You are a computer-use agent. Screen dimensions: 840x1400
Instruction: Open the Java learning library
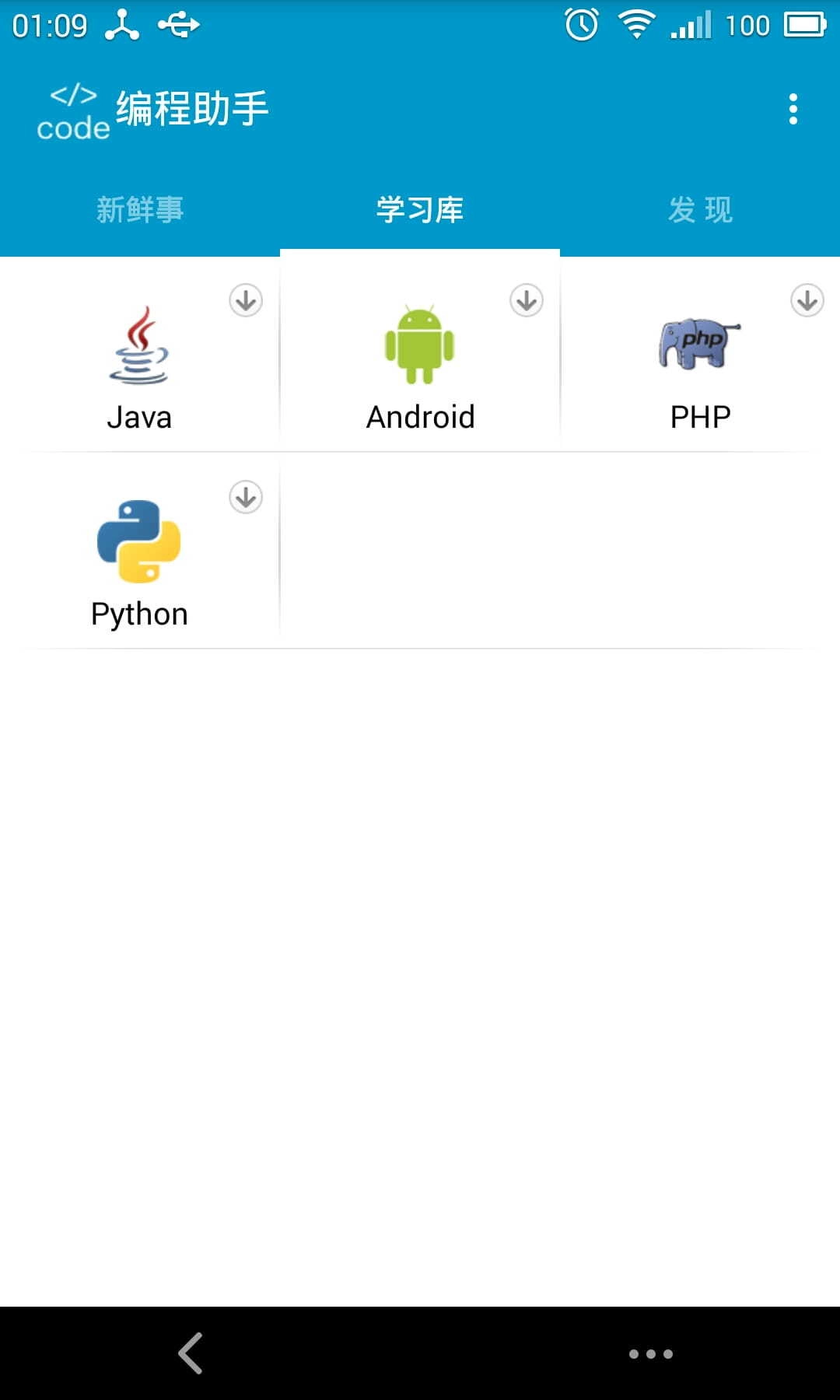139,366
